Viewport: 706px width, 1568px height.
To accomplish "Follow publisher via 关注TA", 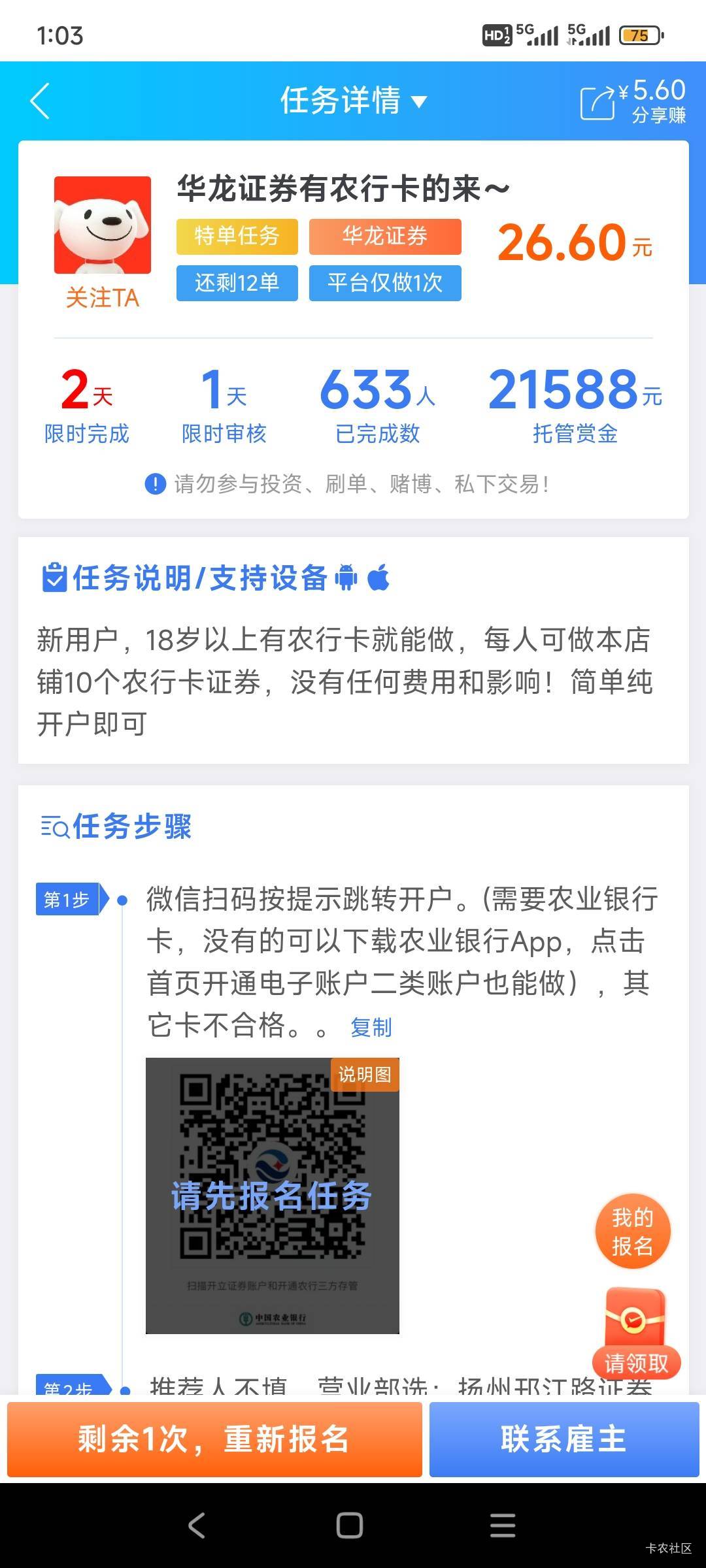I will (x=103, y=299).
